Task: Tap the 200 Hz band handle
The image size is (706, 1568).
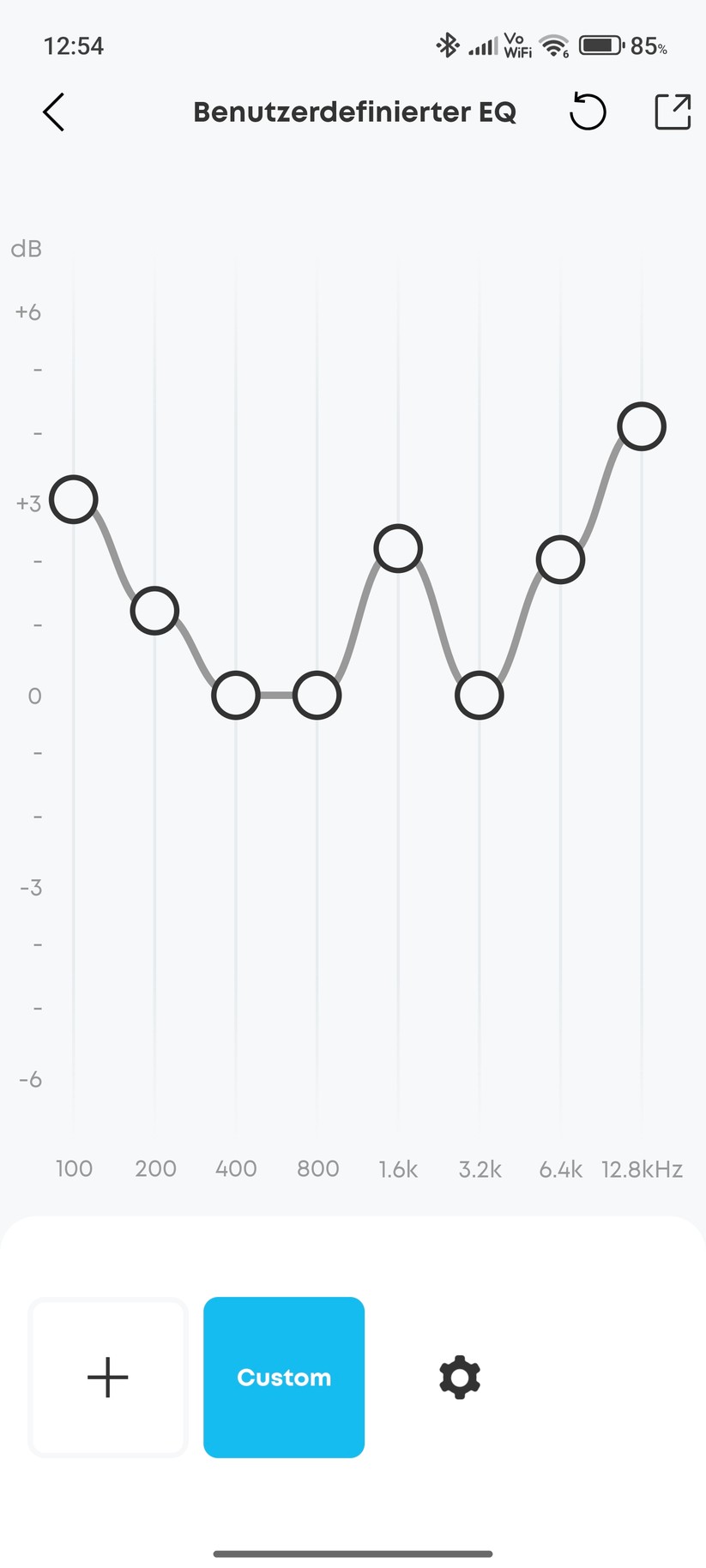Action: [154, 611]
